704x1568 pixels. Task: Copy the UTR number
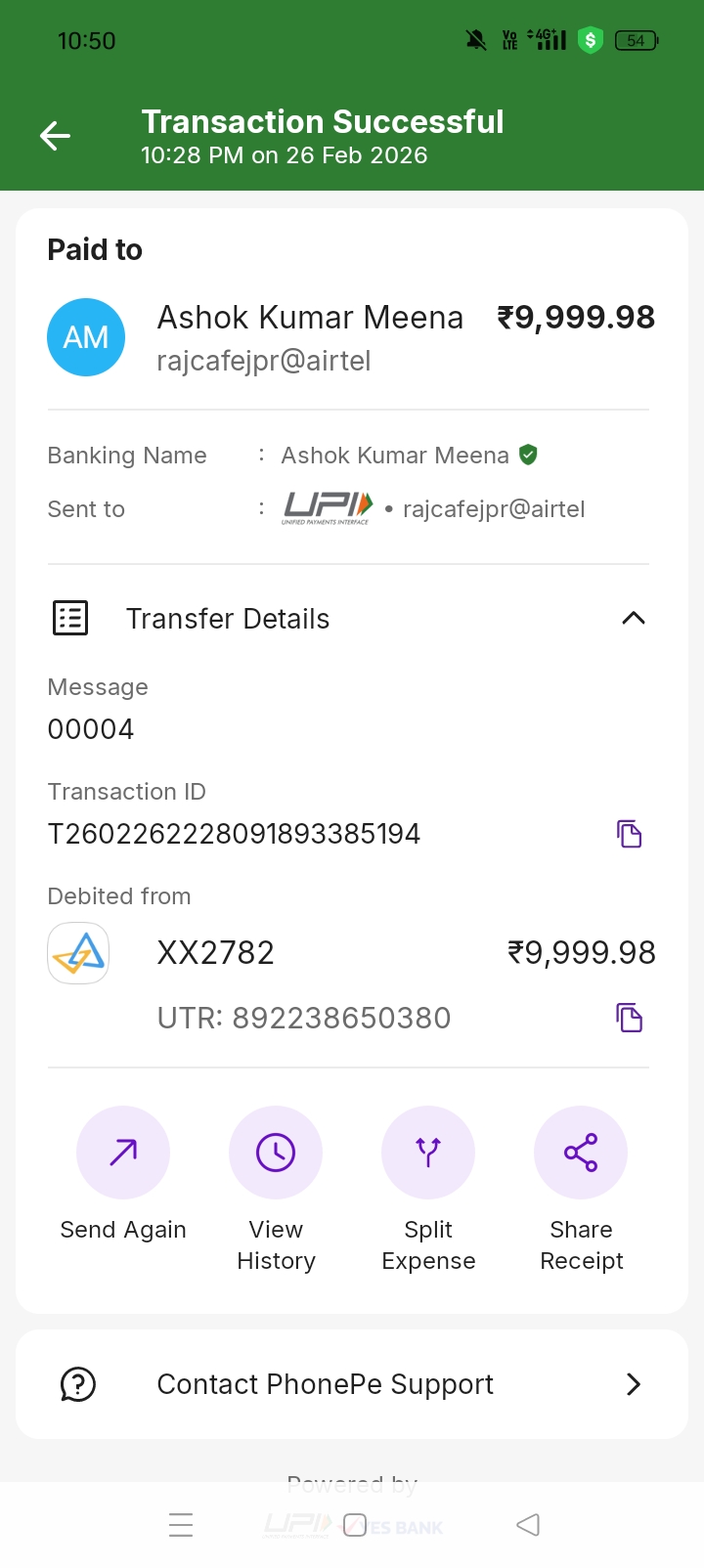(x=629, y=1018)
